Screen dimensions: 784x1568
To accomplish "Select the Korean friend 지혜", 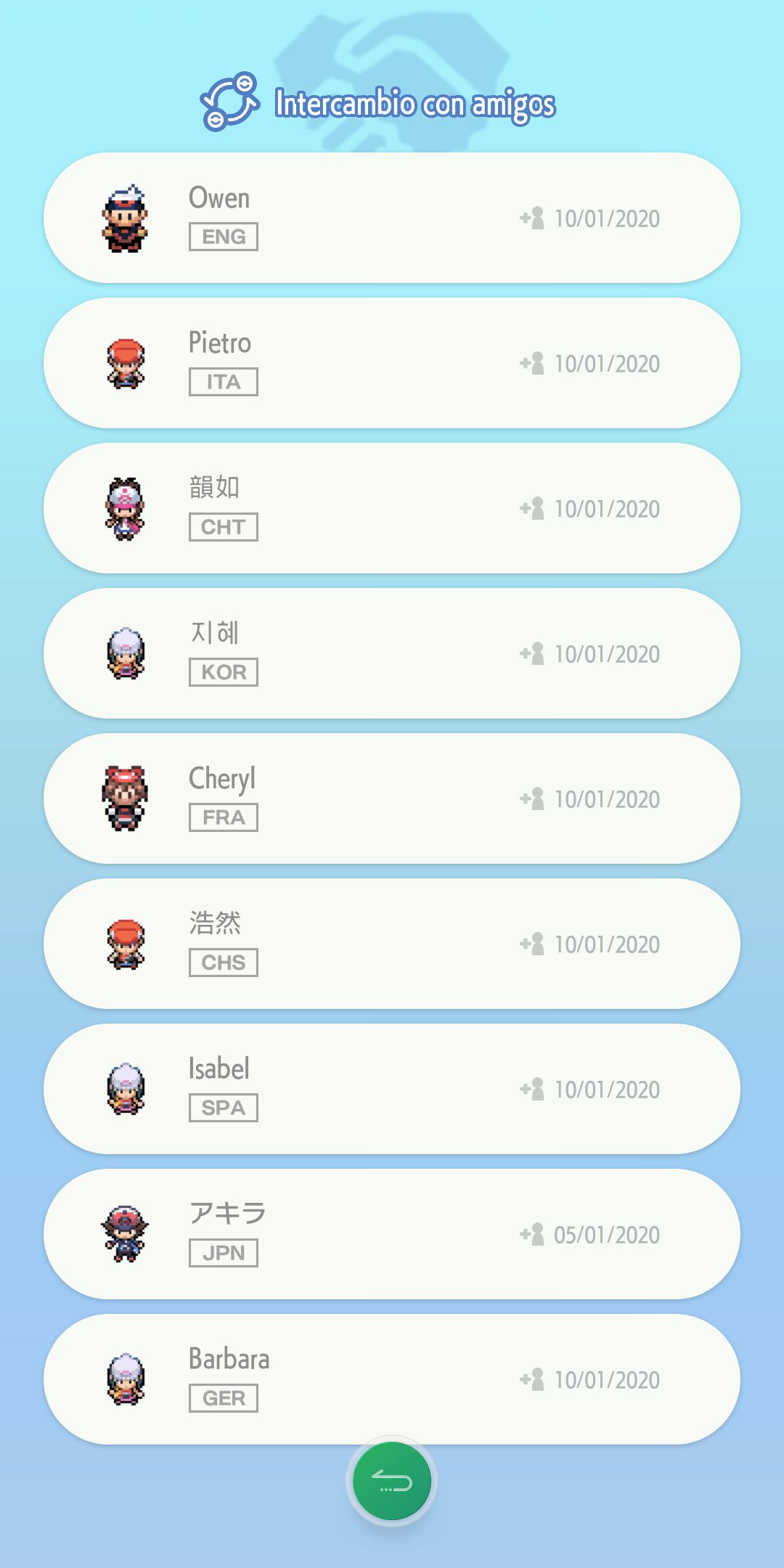I will click(x=392, y=653).
